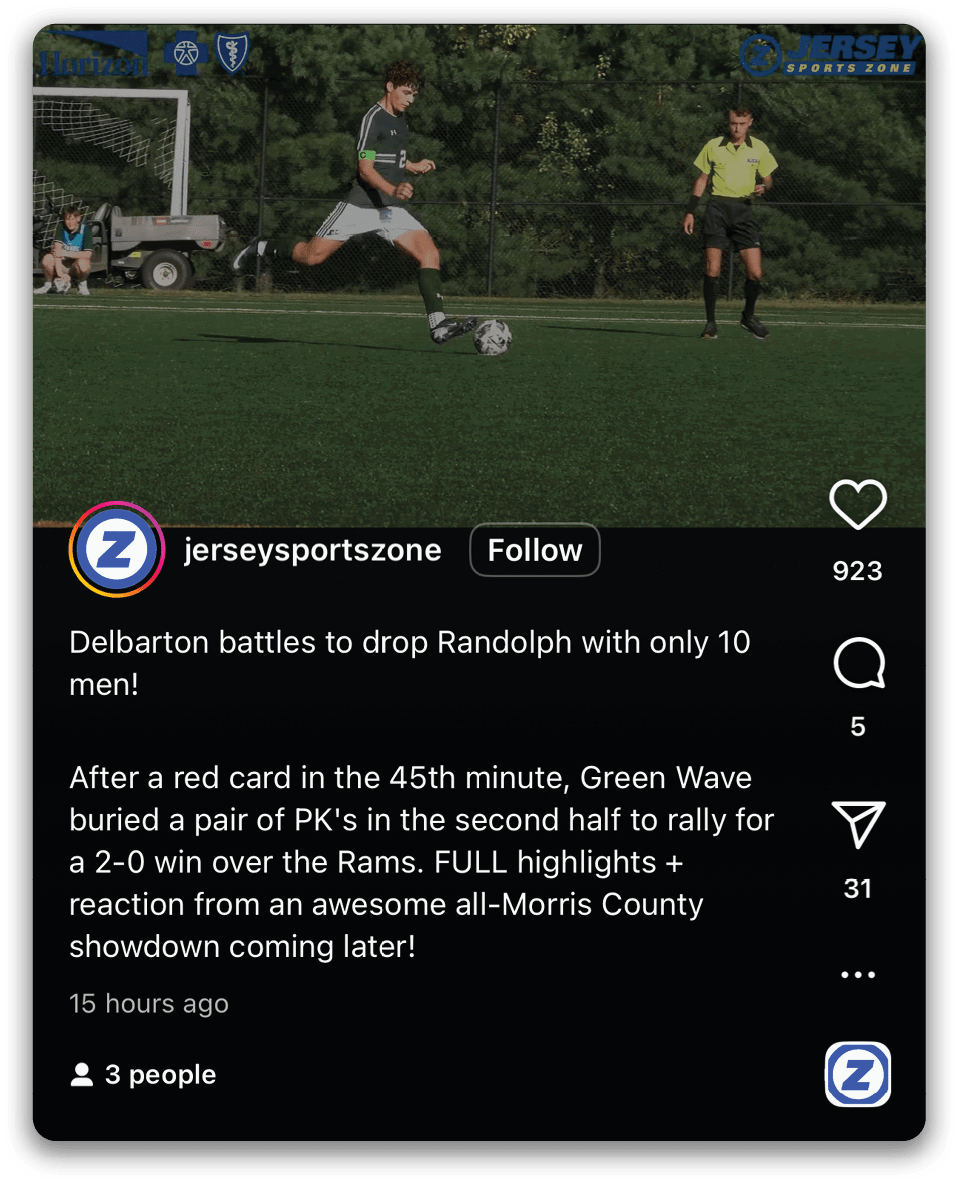This screenshot has height=1183, width=959.
Task: Like the jerseysportszone reel
Action: pyautogui.click(x=858, y=505)
